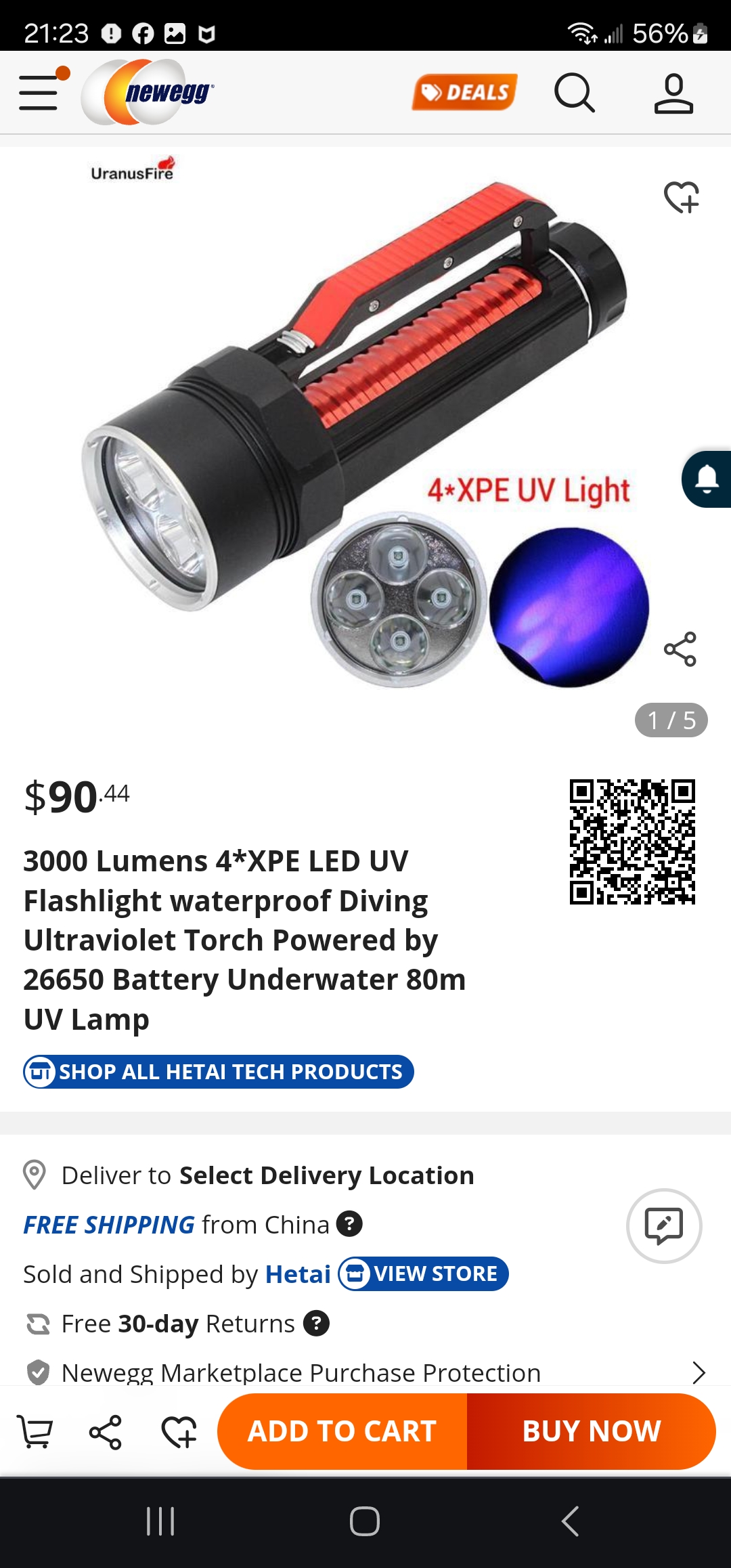Image resolution: width=731 pixels, height=1568 pixels.
Task: Share this product from the image area
Action: pyautogui.click(x=680, y=649)
